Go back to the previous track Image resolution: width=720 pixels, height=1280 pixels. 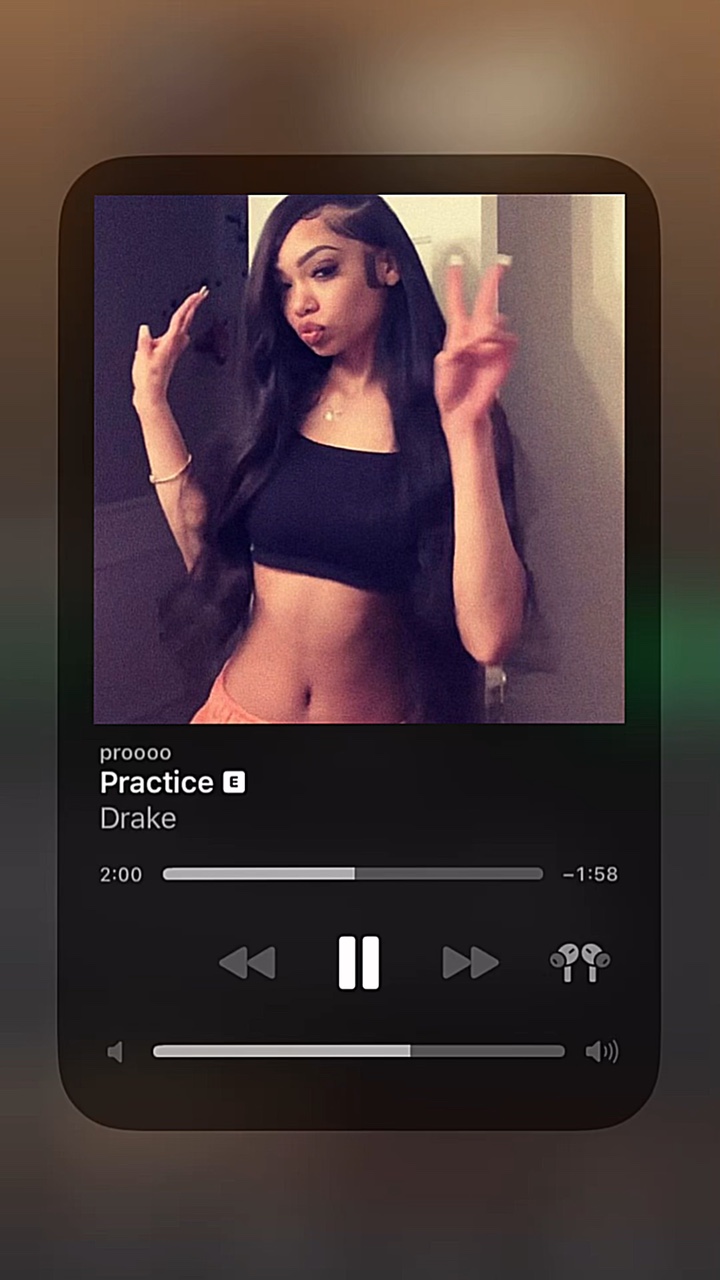(247, 963)
